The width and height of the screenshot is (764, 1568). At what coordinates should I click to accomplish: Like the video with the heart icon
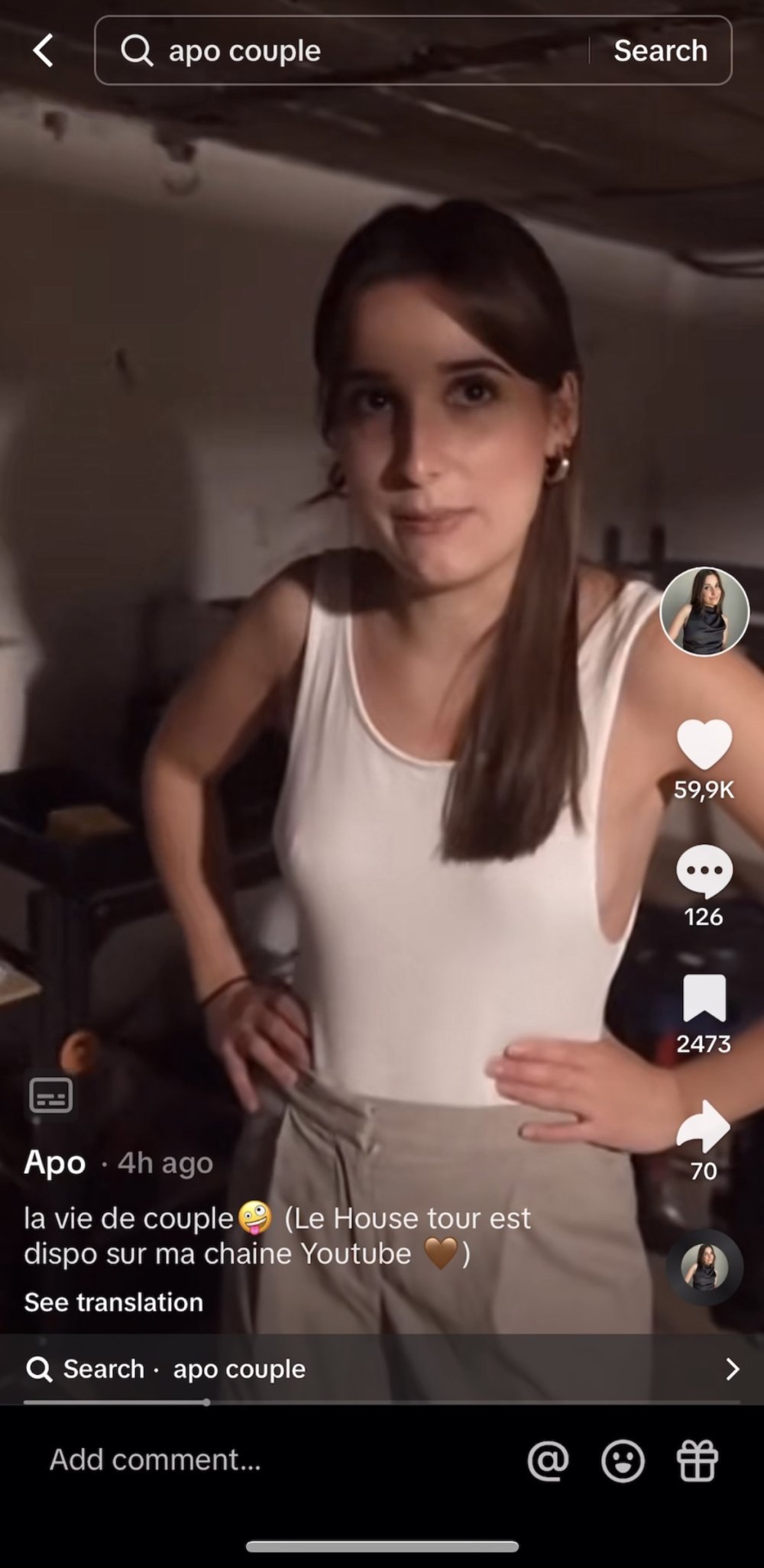[x=704, y=744]
